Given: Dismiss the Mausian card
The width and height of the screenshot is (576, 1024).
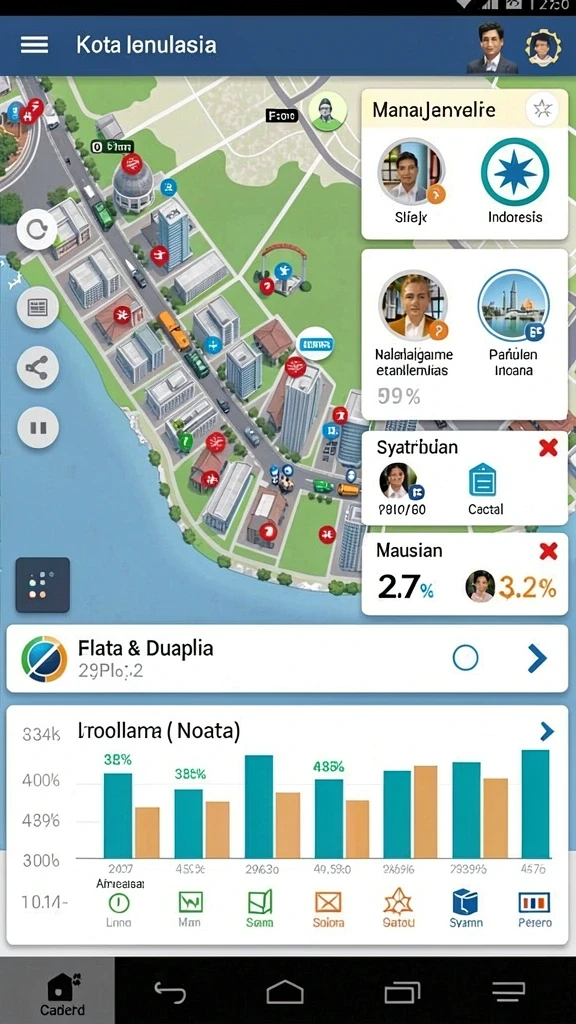Looking at the screenshot, I should coord(548,552).
